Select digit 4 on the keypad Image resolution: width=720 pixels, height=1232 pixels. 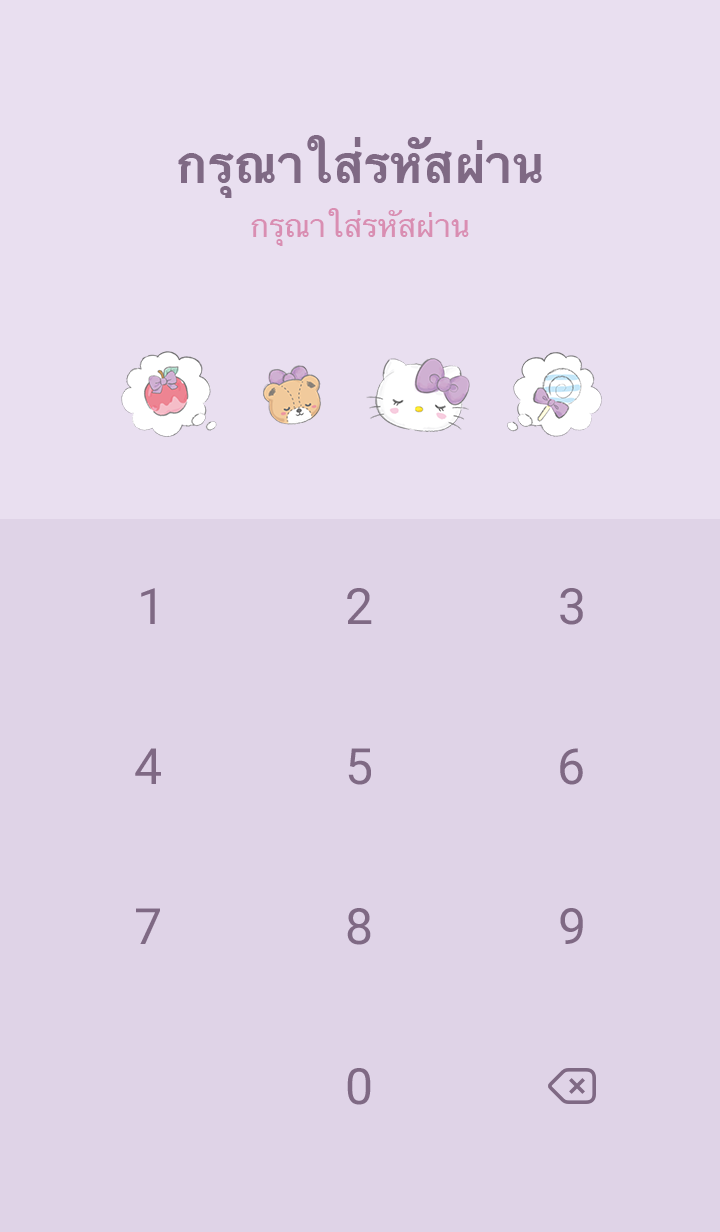click(x=148, y=767)
